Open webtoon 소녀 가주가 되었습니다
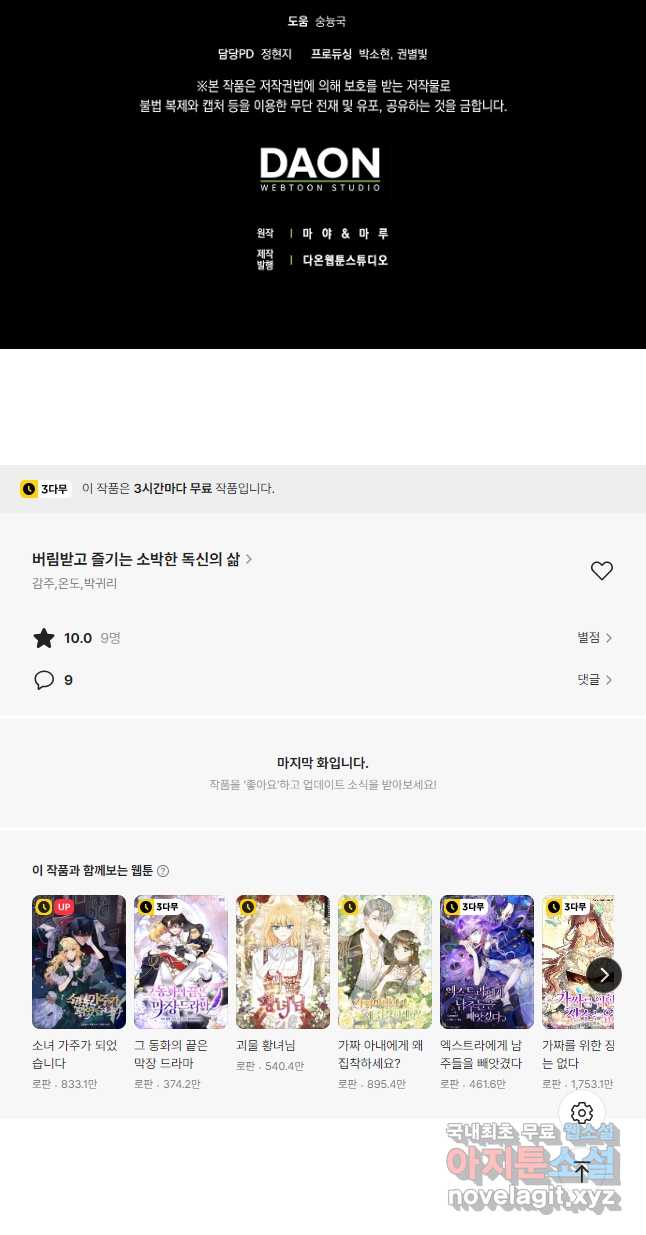Viewport: 646px width, 1235px height. coord(79,962)
